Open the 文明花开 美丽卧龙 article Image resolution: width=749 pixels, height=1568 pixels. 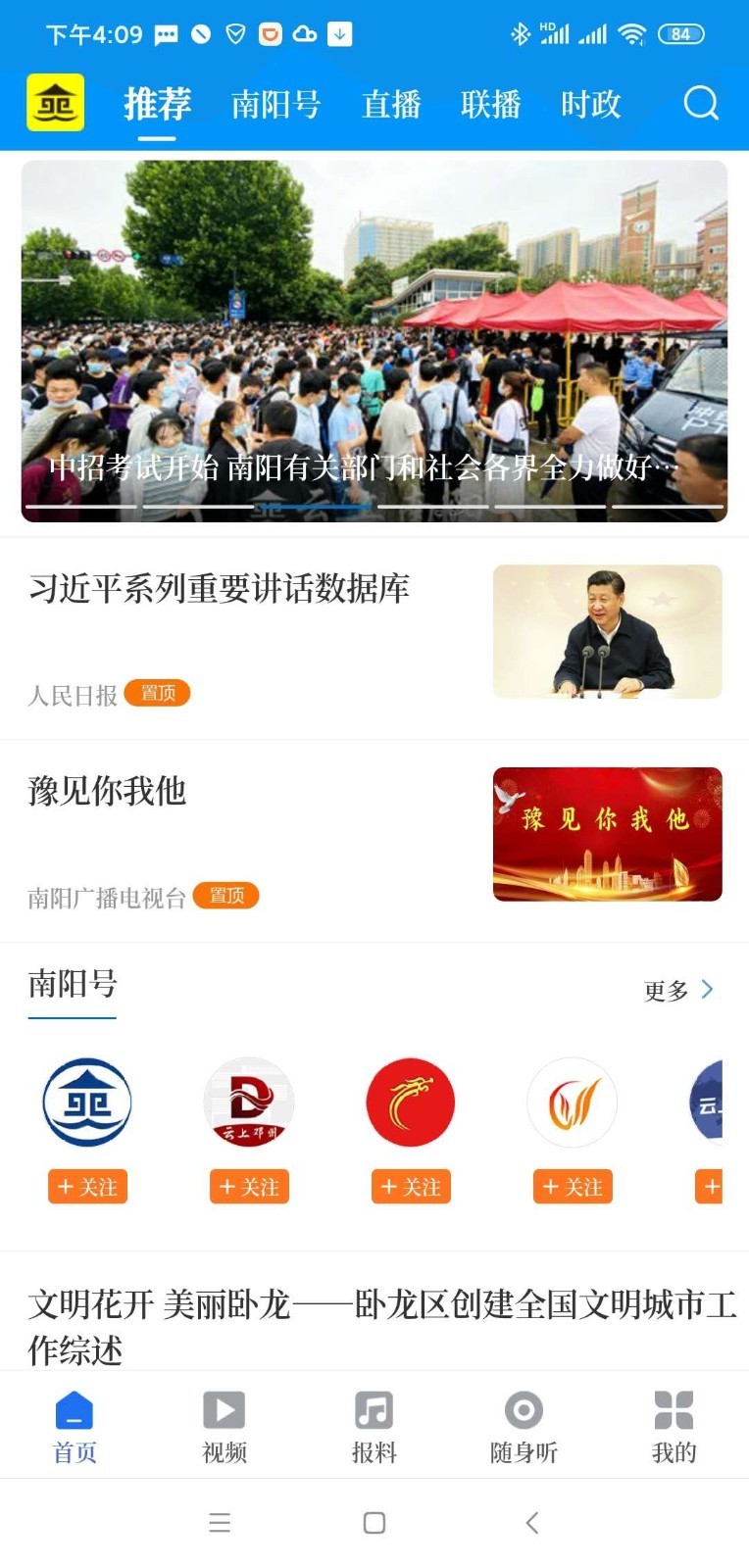[x=381, y=1326]
